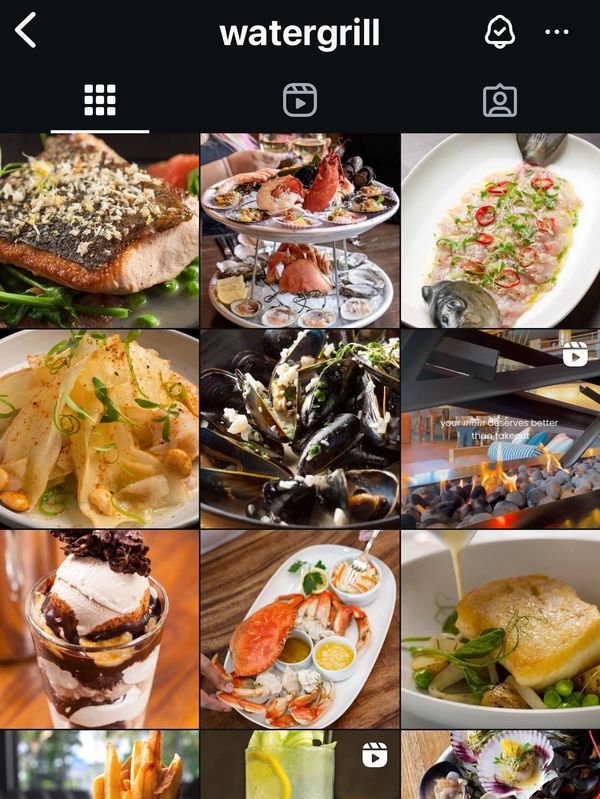Open the sliced salad with nuts post
600x799 pixels.
pos(99,429)
